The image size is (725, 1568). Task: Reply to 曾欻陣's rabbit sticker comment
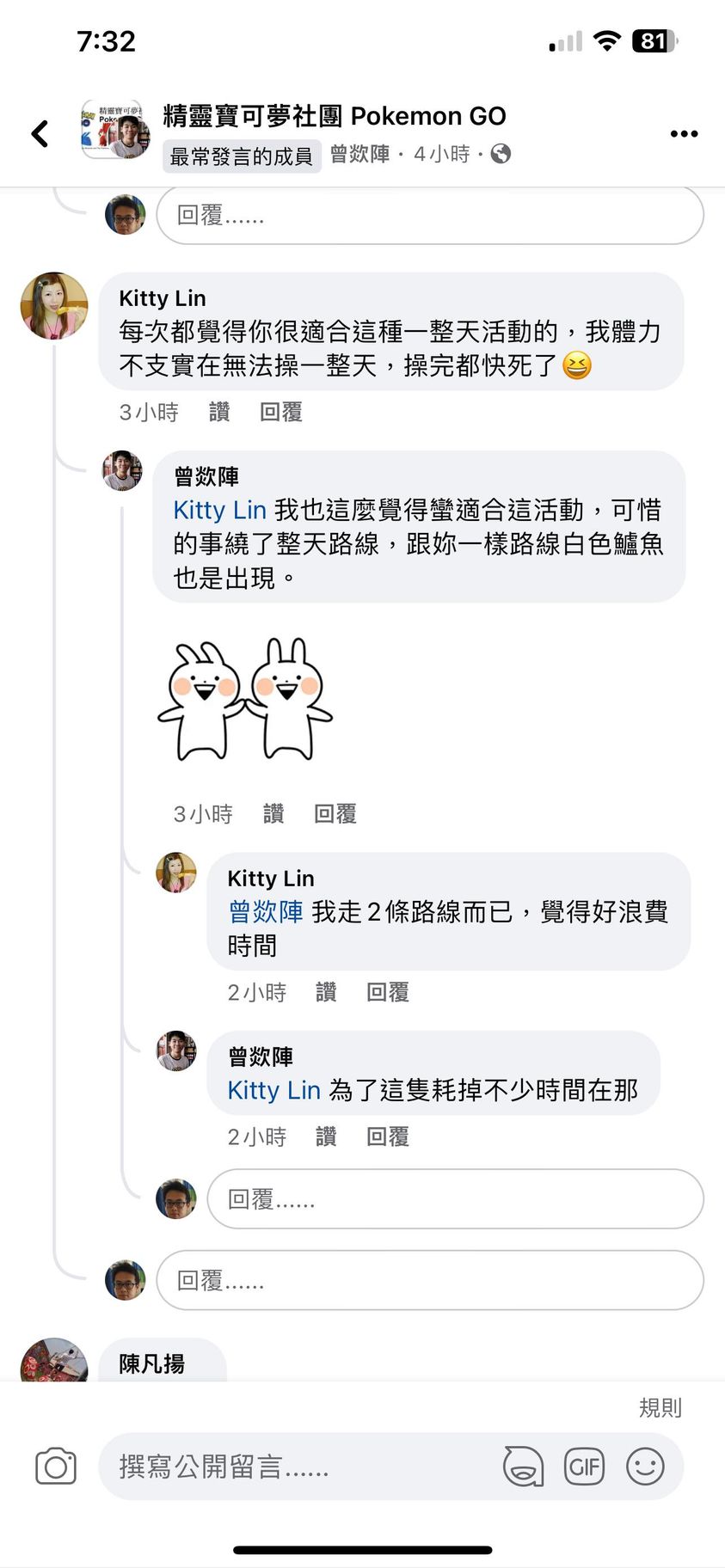(335, 814)
